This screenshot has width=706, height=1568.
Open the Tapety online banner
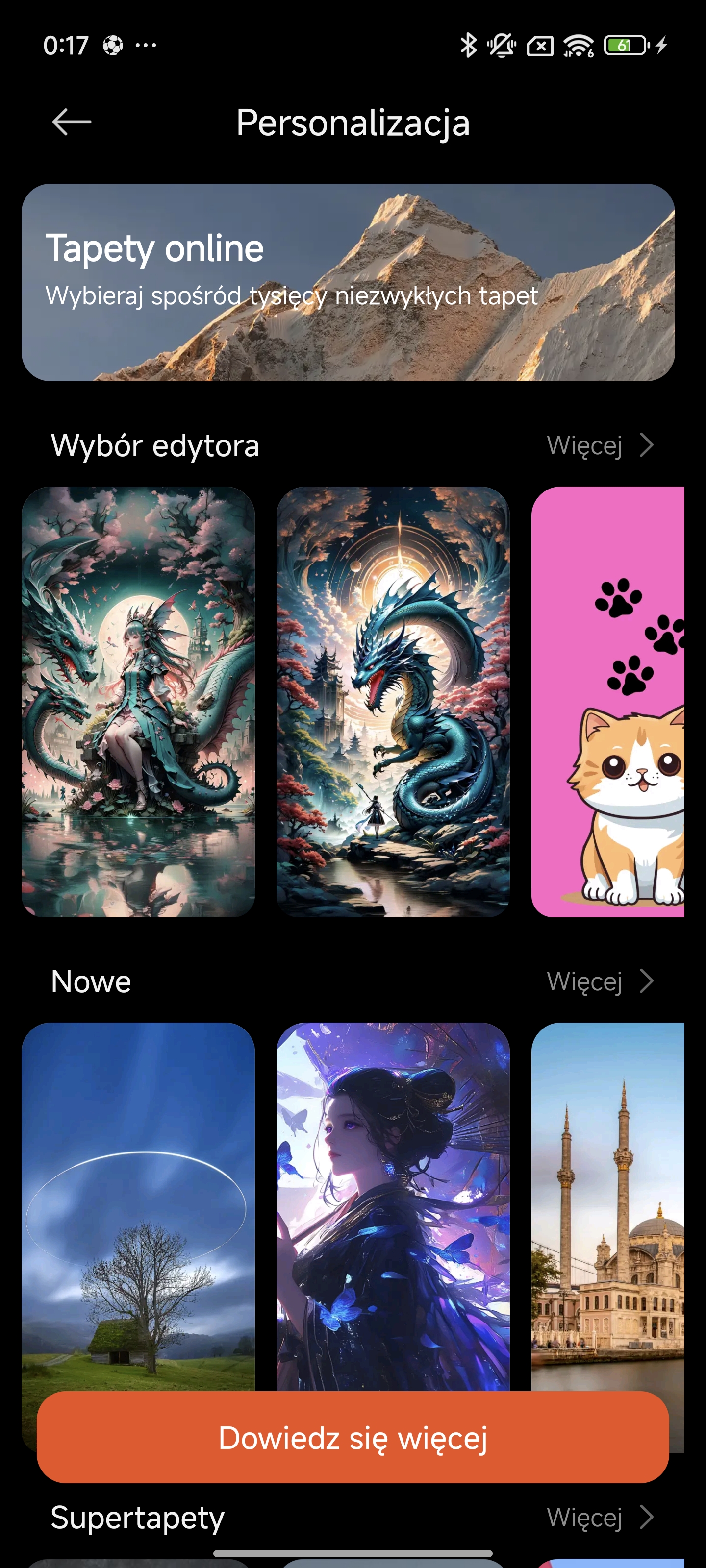click(348, 282)
